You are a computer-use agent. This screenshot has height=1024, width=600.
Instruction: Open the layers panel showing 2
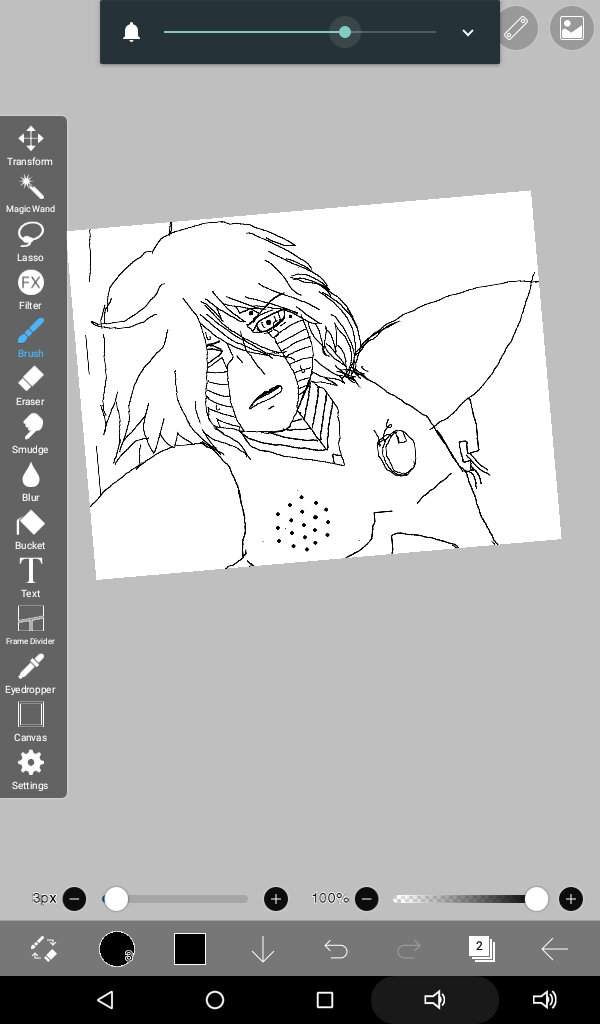click(x=481, y=949)
